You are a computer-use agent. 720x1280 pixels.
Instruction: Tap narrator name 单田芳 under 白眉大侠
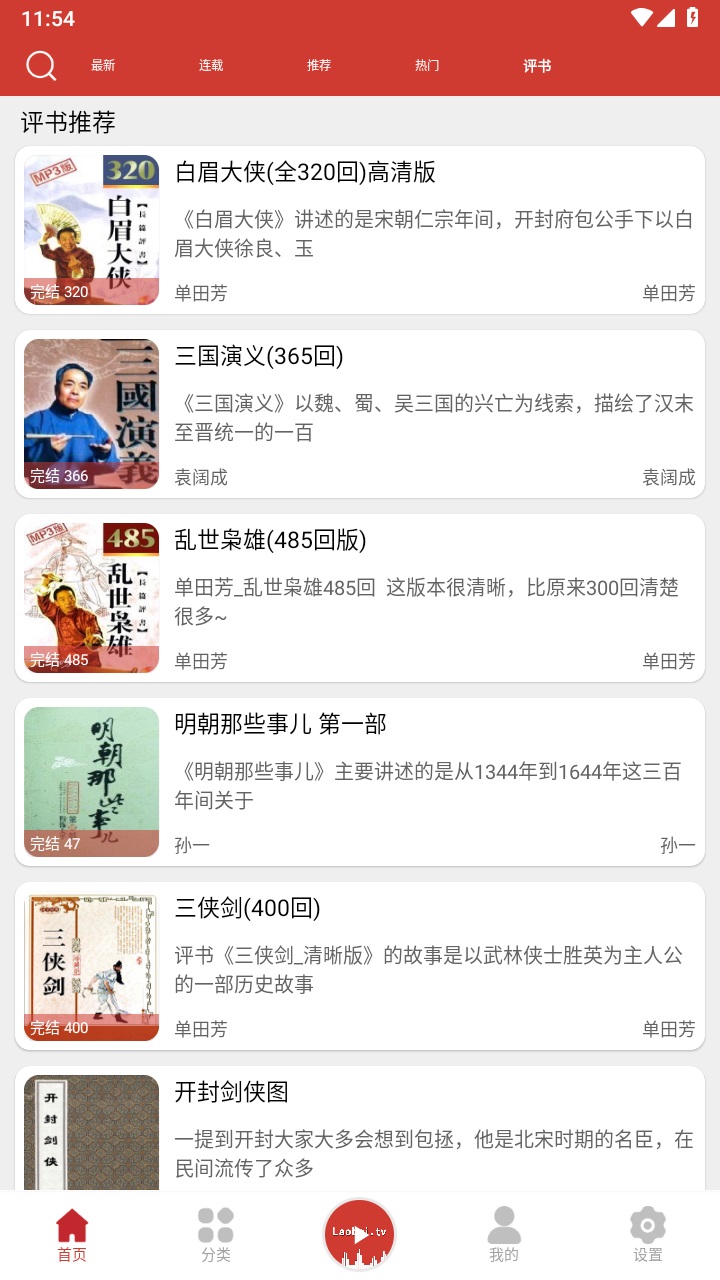pos(200,294)
